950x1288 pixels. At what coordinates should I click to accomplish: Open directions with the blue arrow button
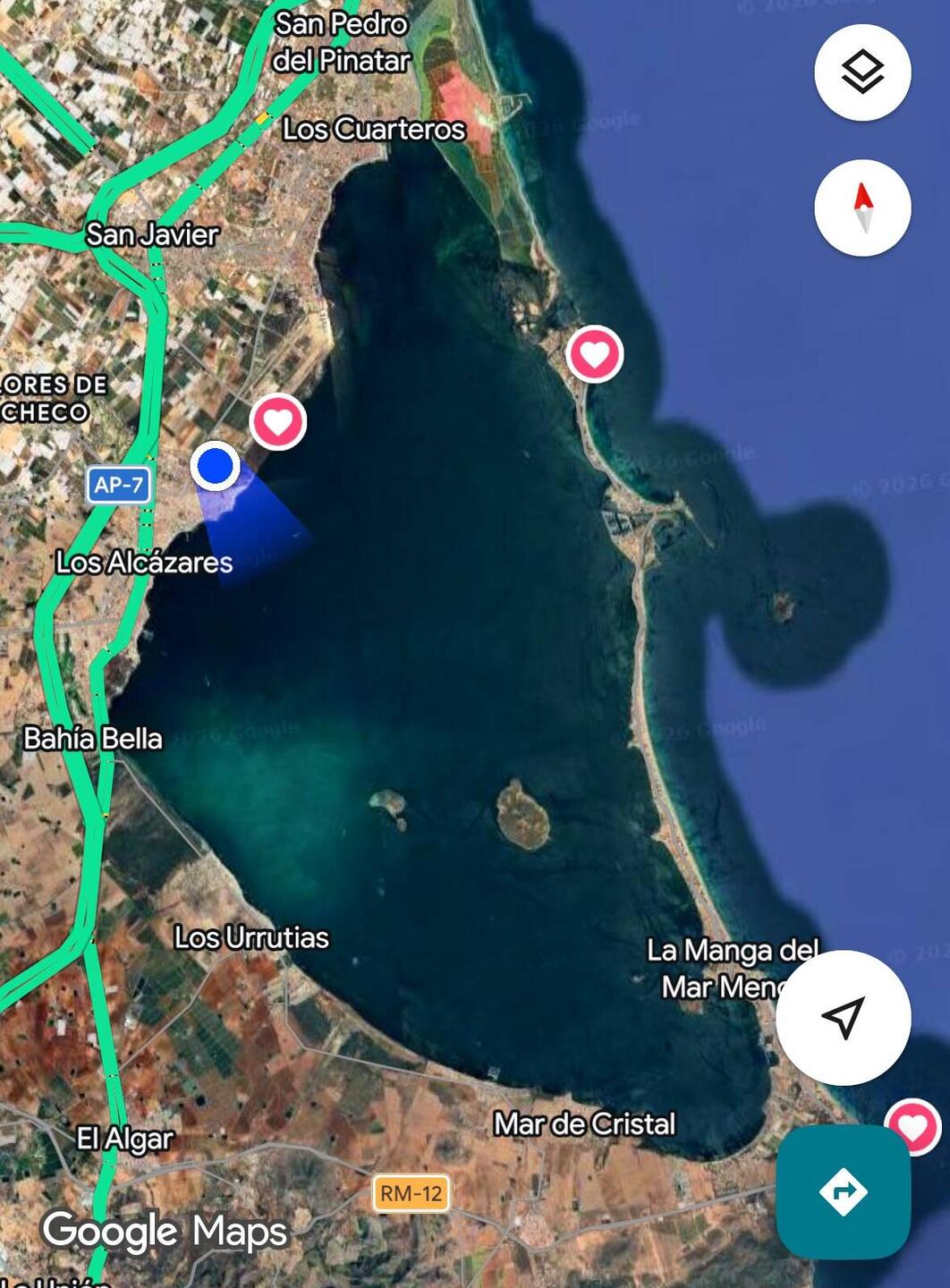coord(843,1191)
